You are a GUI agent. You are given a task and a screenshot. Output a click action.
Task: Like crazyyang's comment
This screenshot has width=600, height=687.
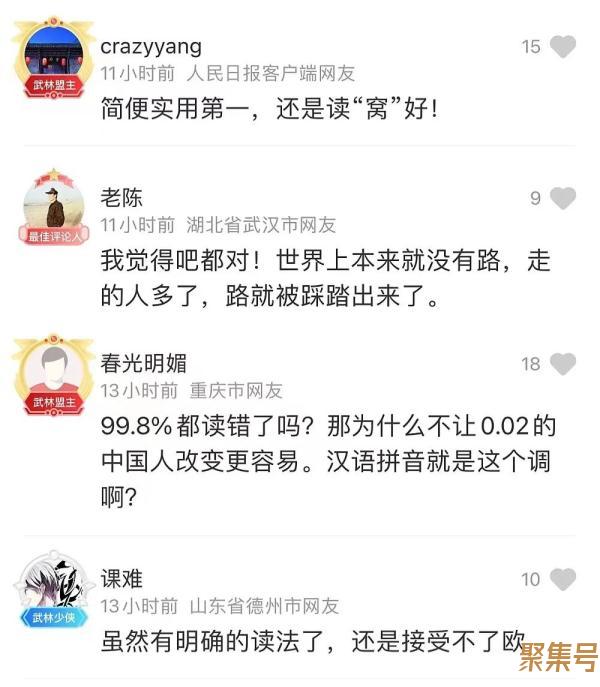pyautogui.click(x=563, y=47)
